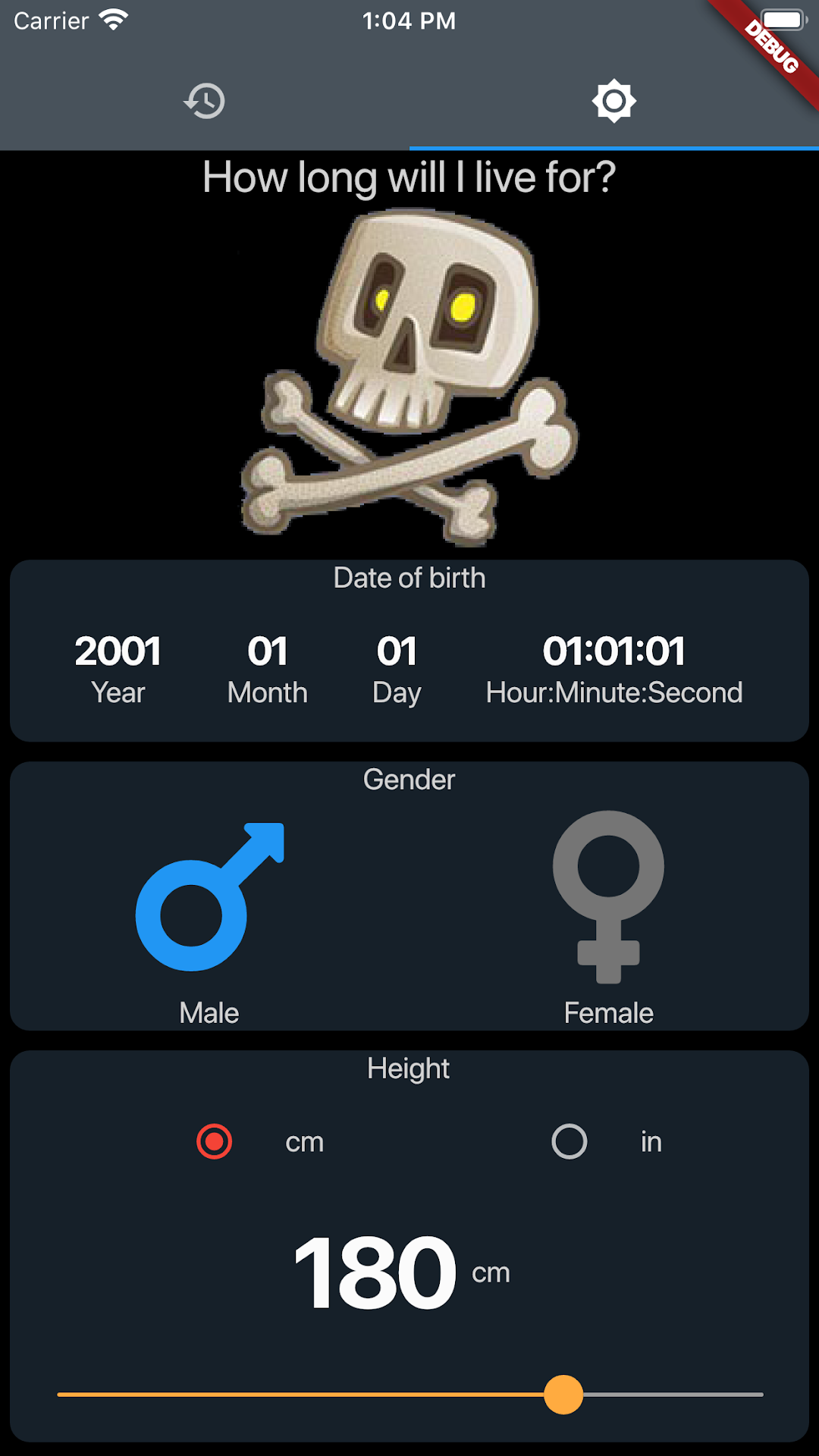This screenshot has height=1456, width=819.
Task: Tap the height slider track
Action: (x=410, y=1395)
